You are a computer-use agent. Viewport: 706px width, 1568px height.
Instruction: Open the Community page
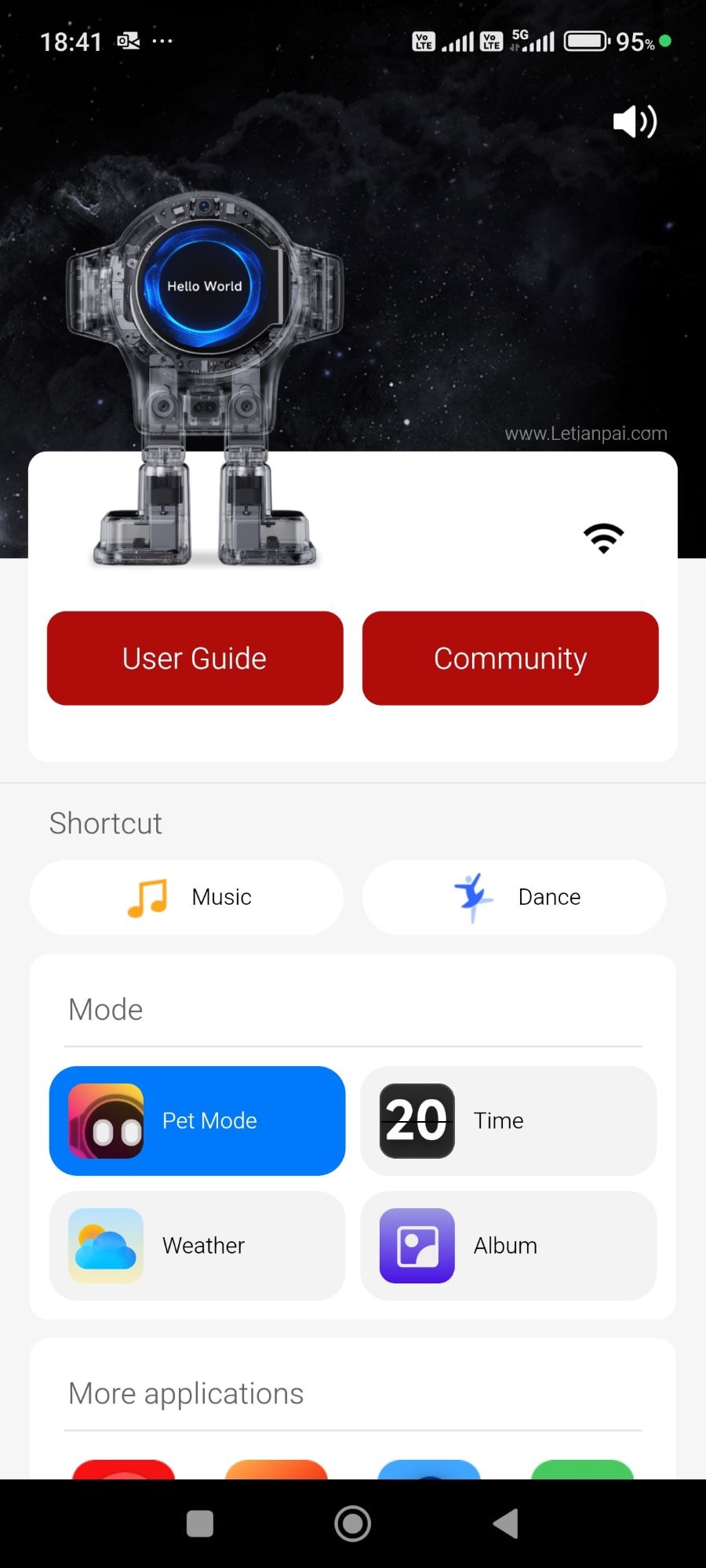(510, 659)
